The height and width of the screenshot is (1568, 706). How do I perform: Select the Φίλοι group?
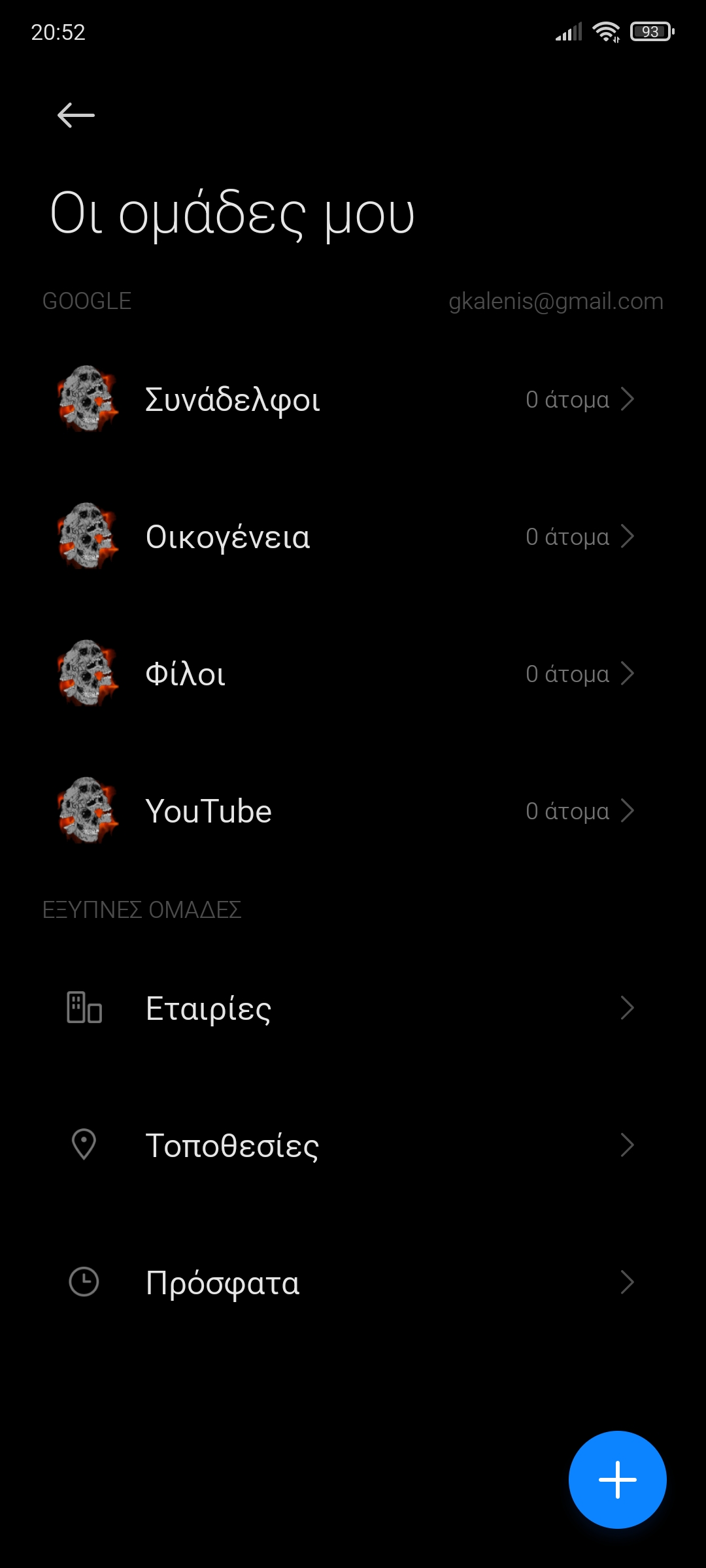(x=353, y=674)
